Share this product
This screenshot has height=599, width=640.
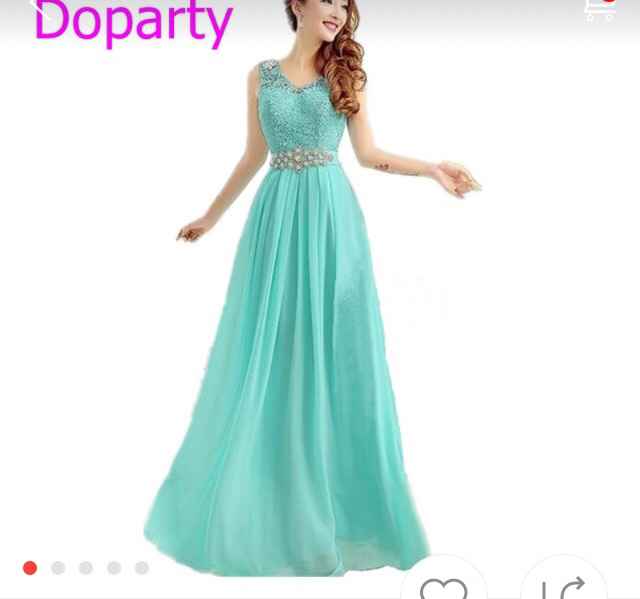pos(563,586)
